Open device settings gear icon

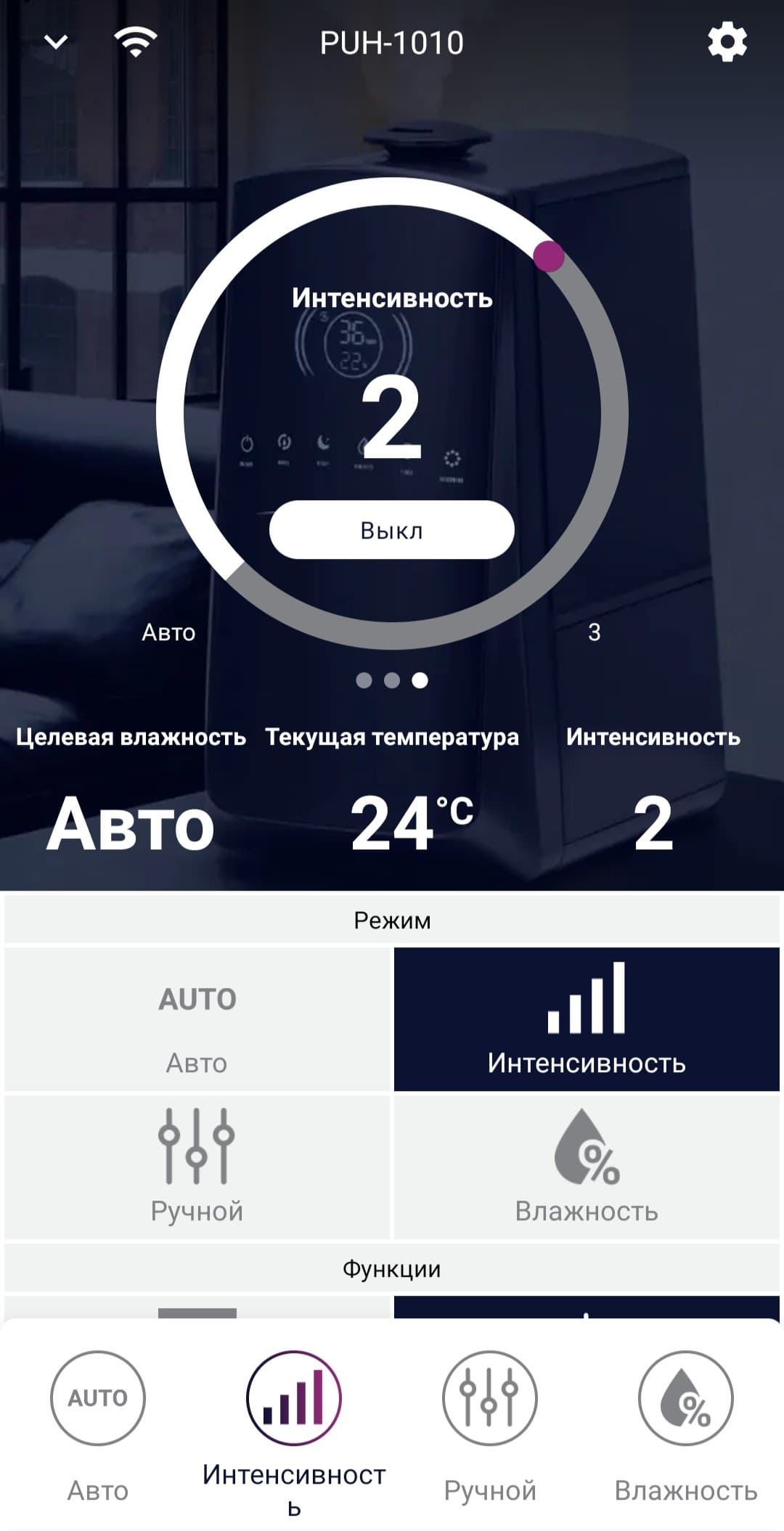point(727,43)
